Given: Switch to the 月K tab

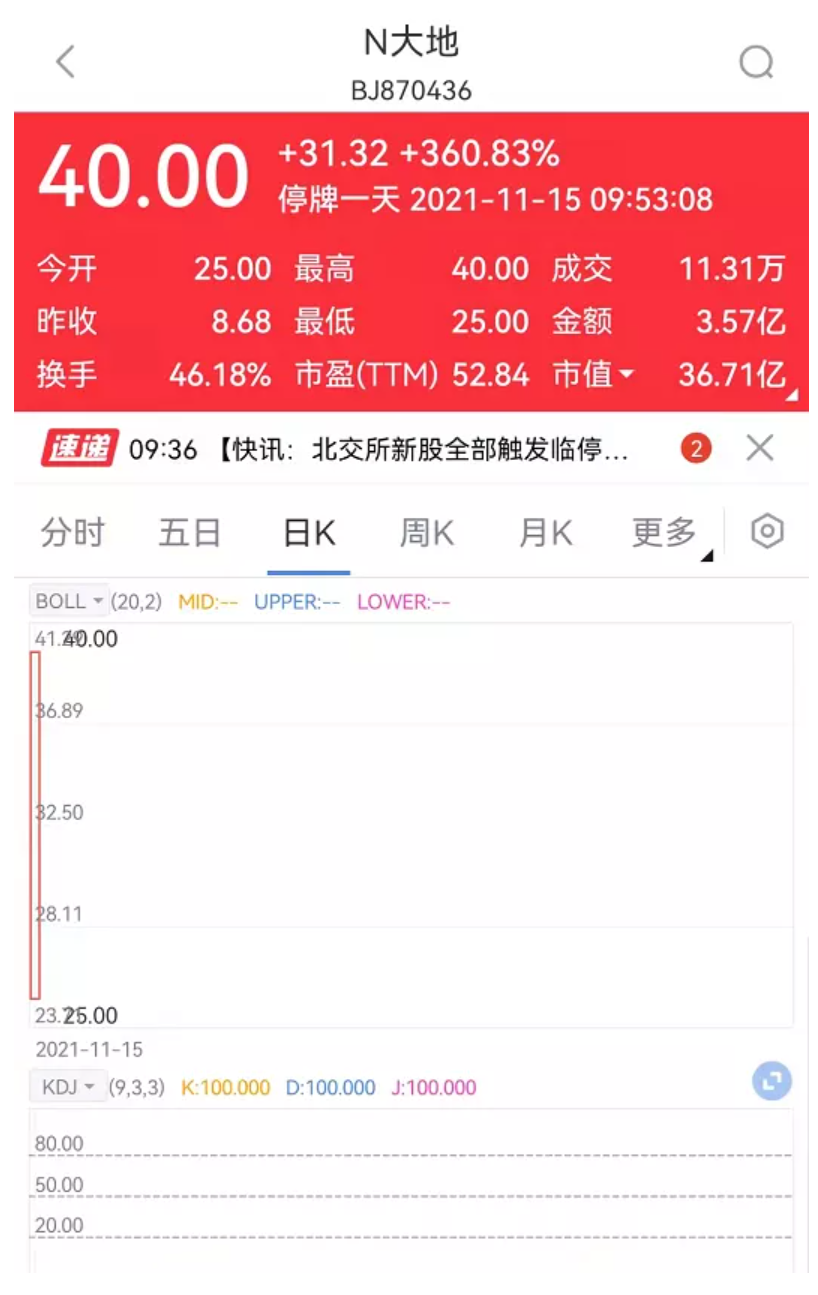Looking at the screenshot, I should [545, 533].
